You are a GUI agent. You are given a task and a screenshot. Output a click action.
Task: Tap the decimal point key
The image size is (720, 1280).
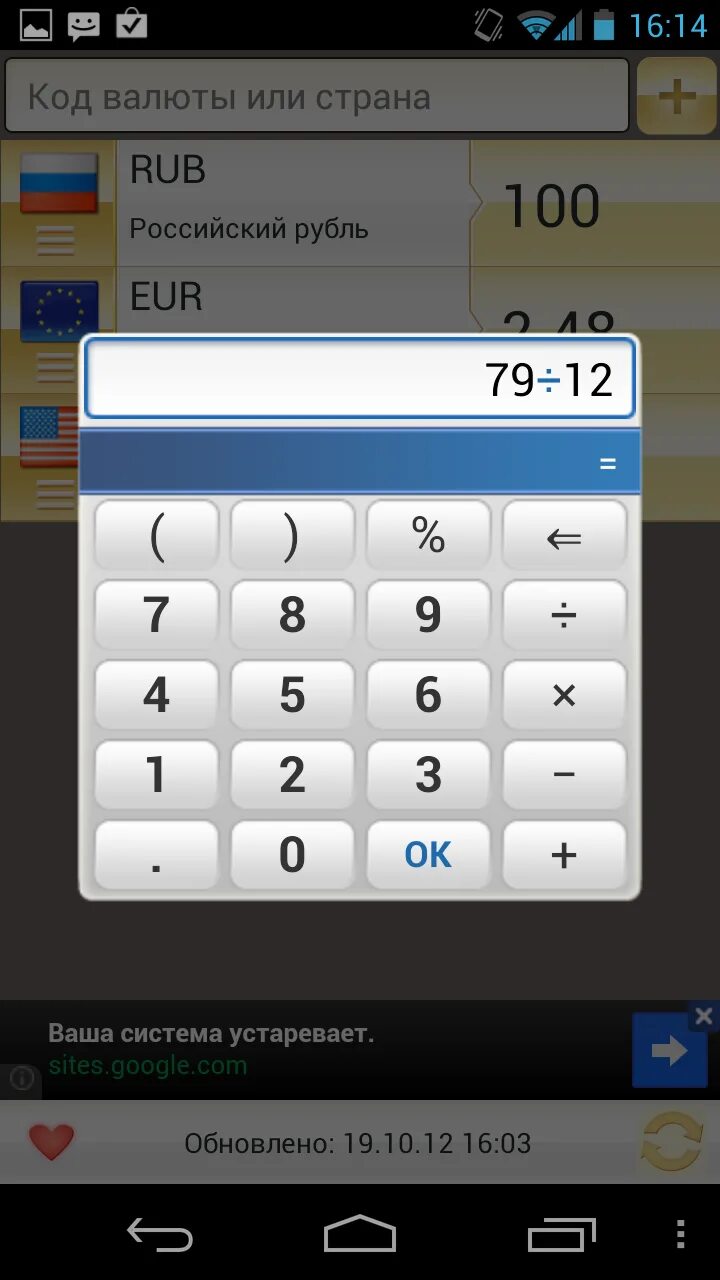pyautogui.click(x=156, y=855)
